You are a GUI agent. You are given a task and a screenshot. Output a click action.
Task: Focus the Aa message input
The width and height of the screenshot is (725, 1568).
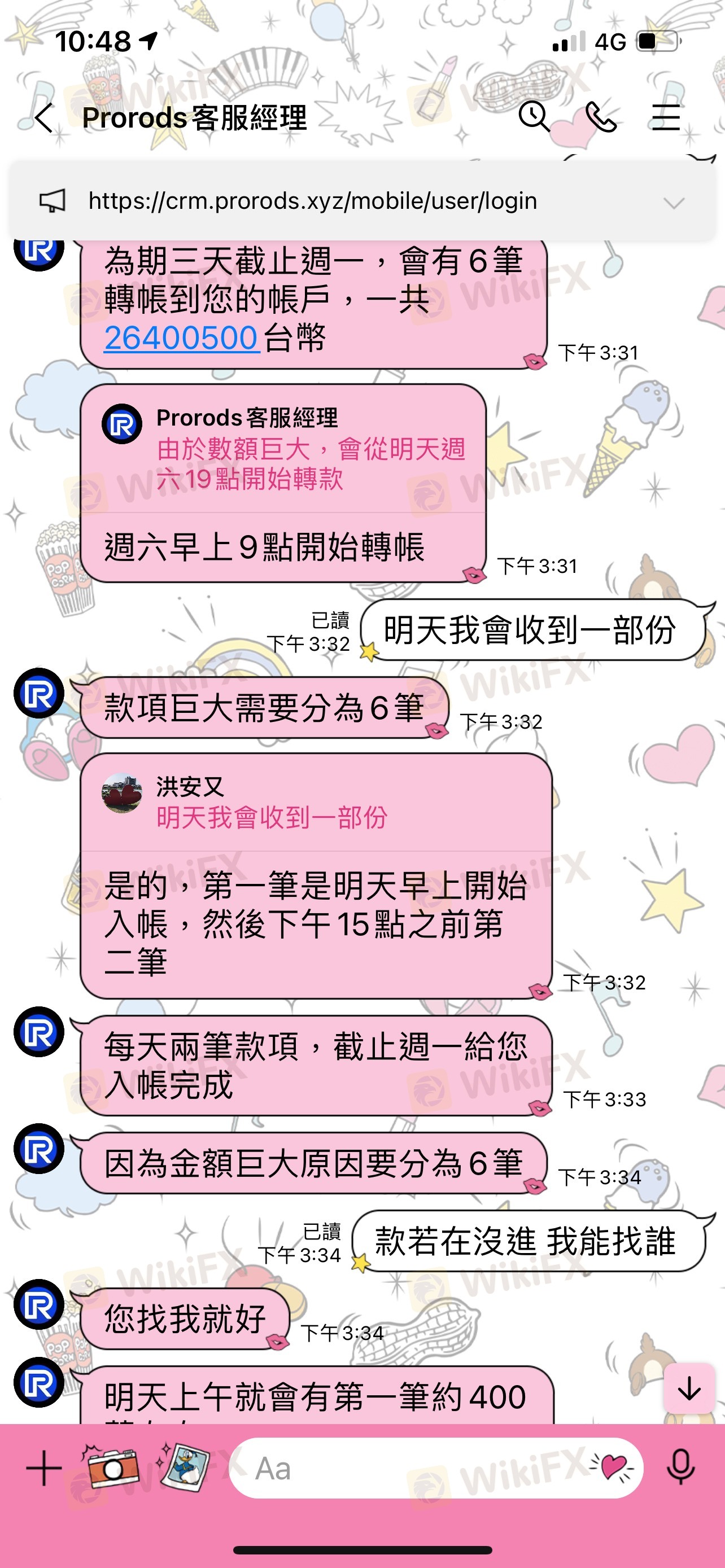click(x=408, y=1468)
